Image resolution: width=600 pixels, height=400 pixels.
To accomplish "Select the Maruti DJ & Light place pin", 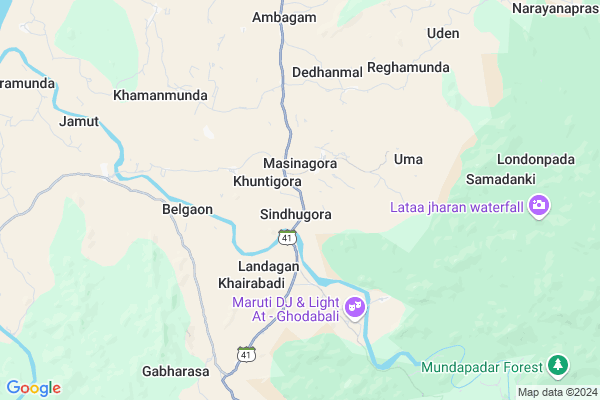I will pos(354,307).
